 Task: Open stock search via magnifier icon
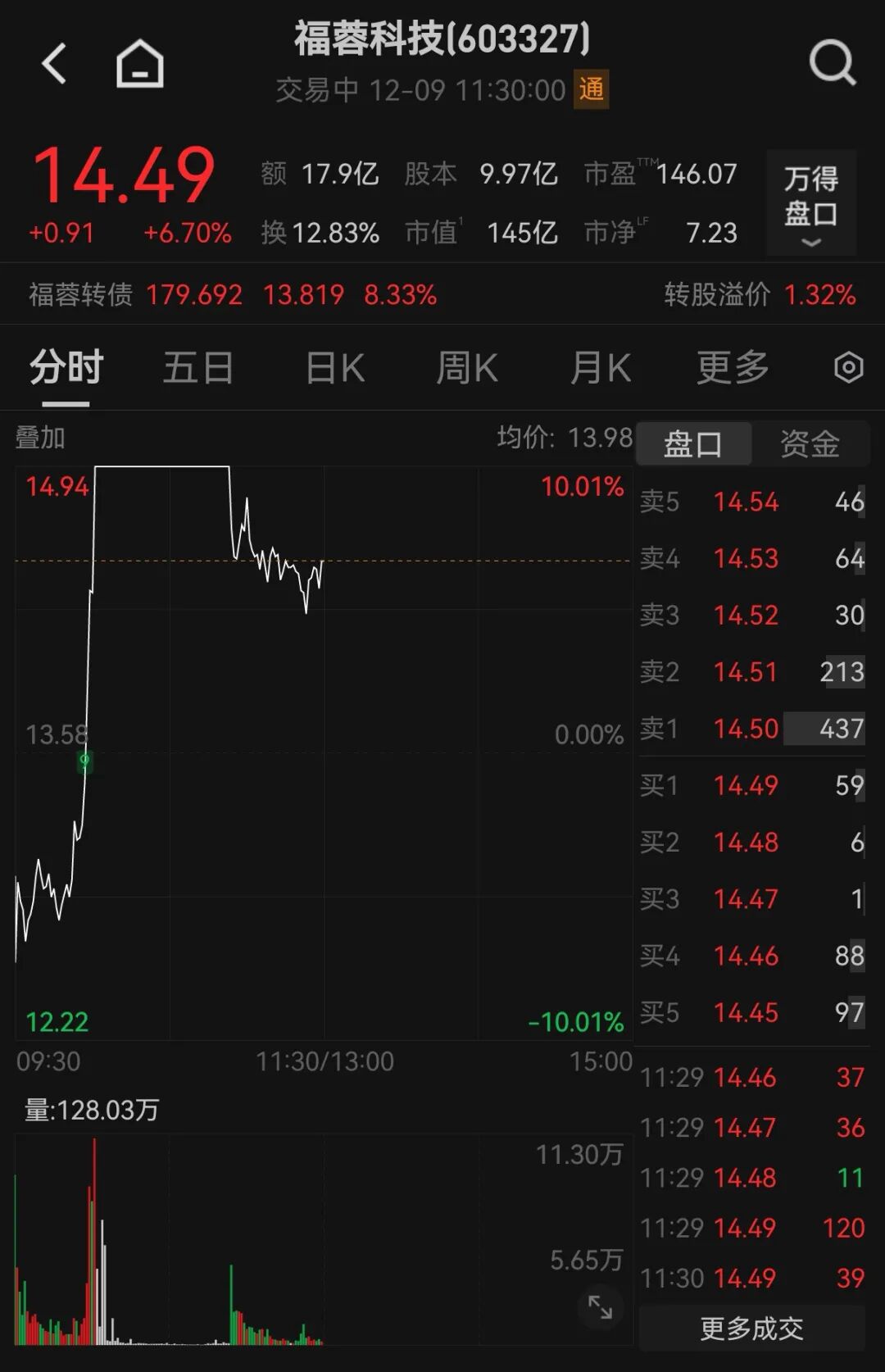[x=833, y=63]
